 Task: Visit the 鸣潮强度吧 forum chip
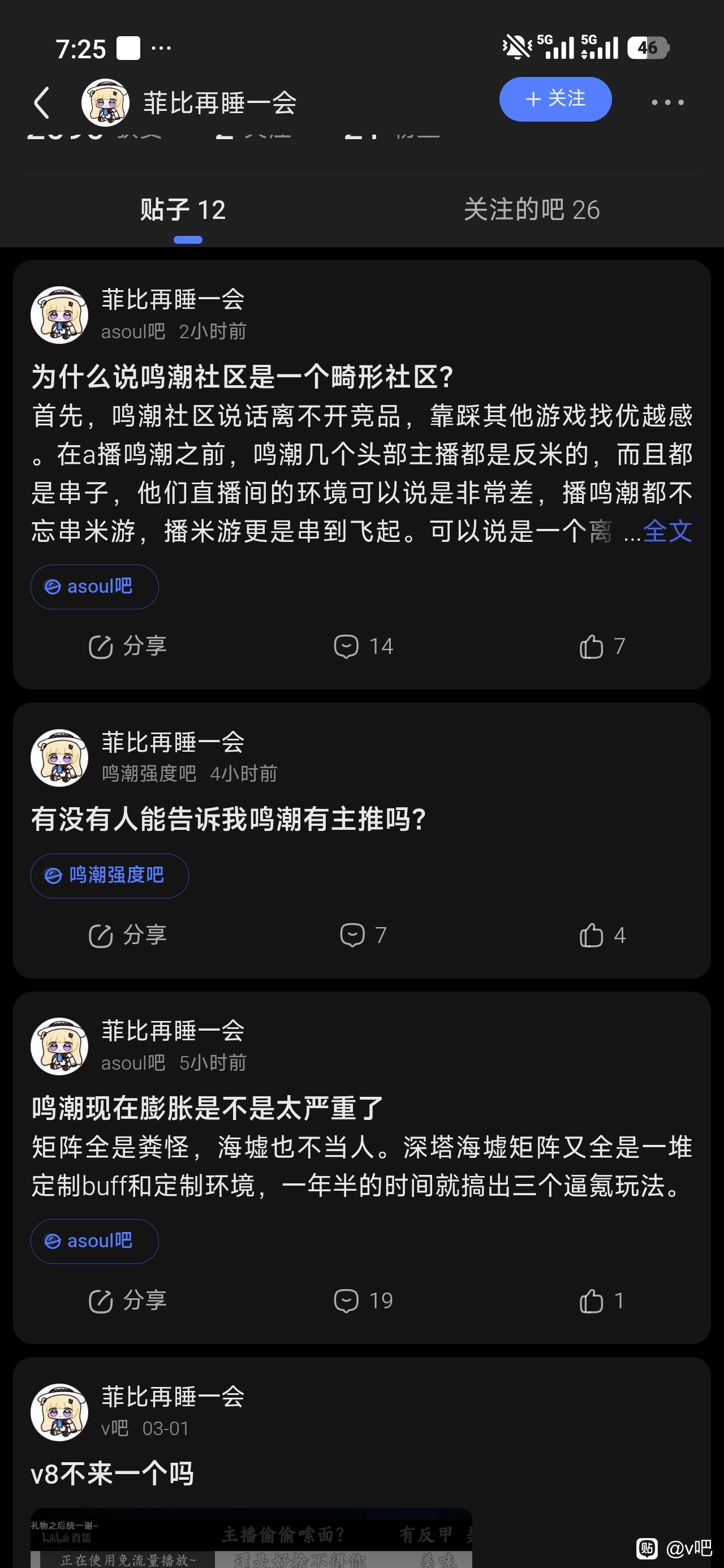point(110,875)
